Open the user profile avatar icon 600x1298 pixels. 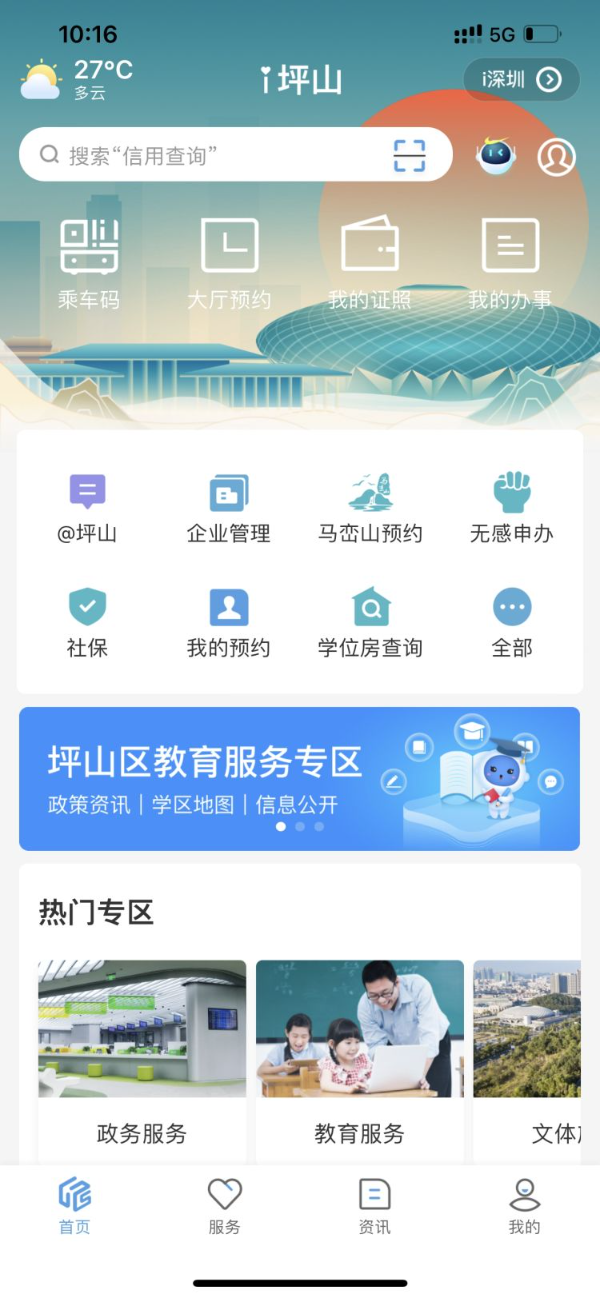pos(556,157)
